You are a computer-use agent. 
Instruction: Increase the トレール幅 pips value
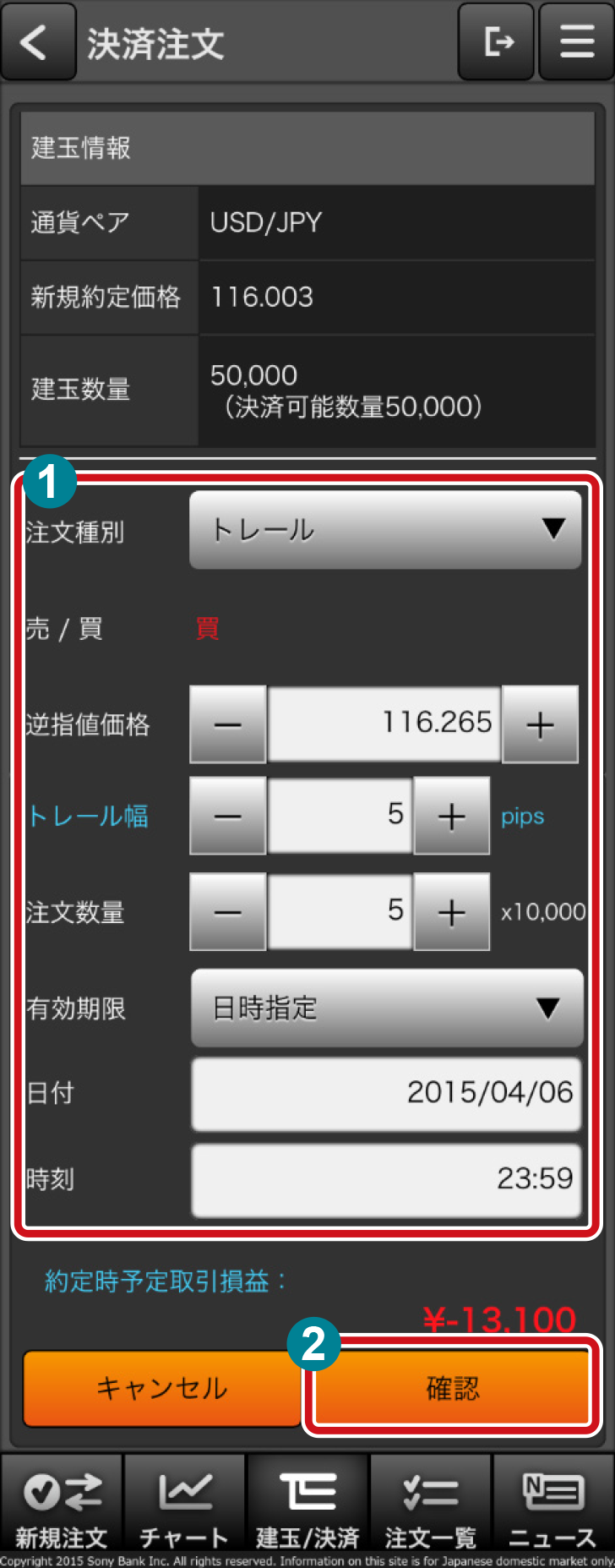[451, 817]
